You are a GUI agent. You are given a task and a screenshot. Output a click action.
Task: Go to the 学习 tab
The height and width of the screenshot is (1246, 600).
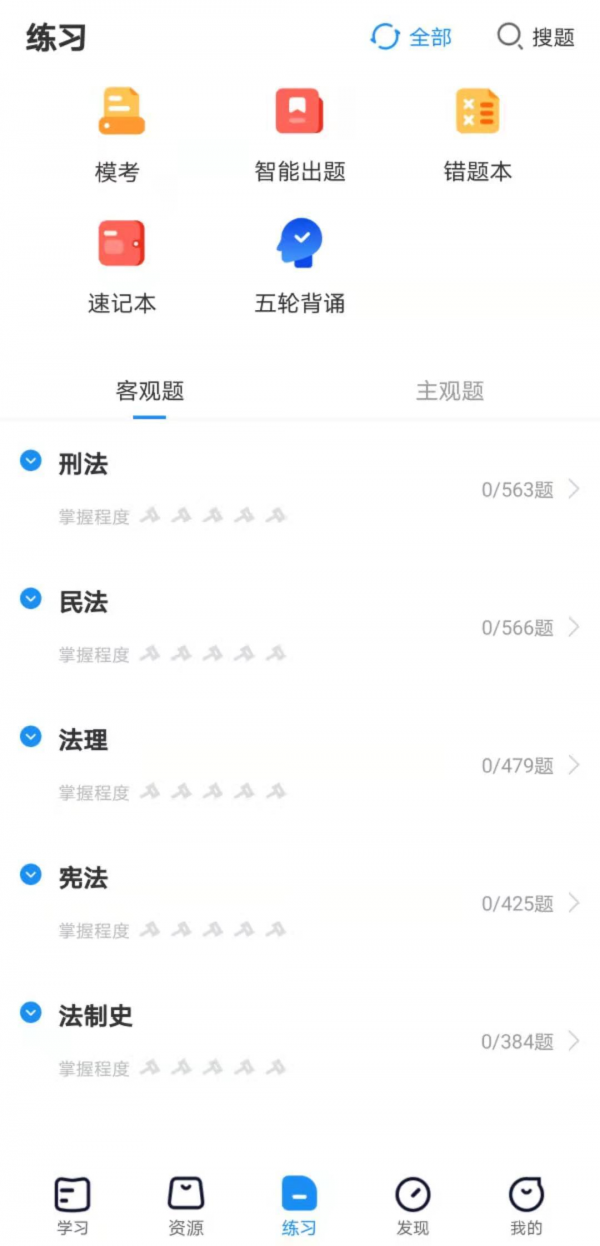pyautogui.click(x=72, y=1205)
